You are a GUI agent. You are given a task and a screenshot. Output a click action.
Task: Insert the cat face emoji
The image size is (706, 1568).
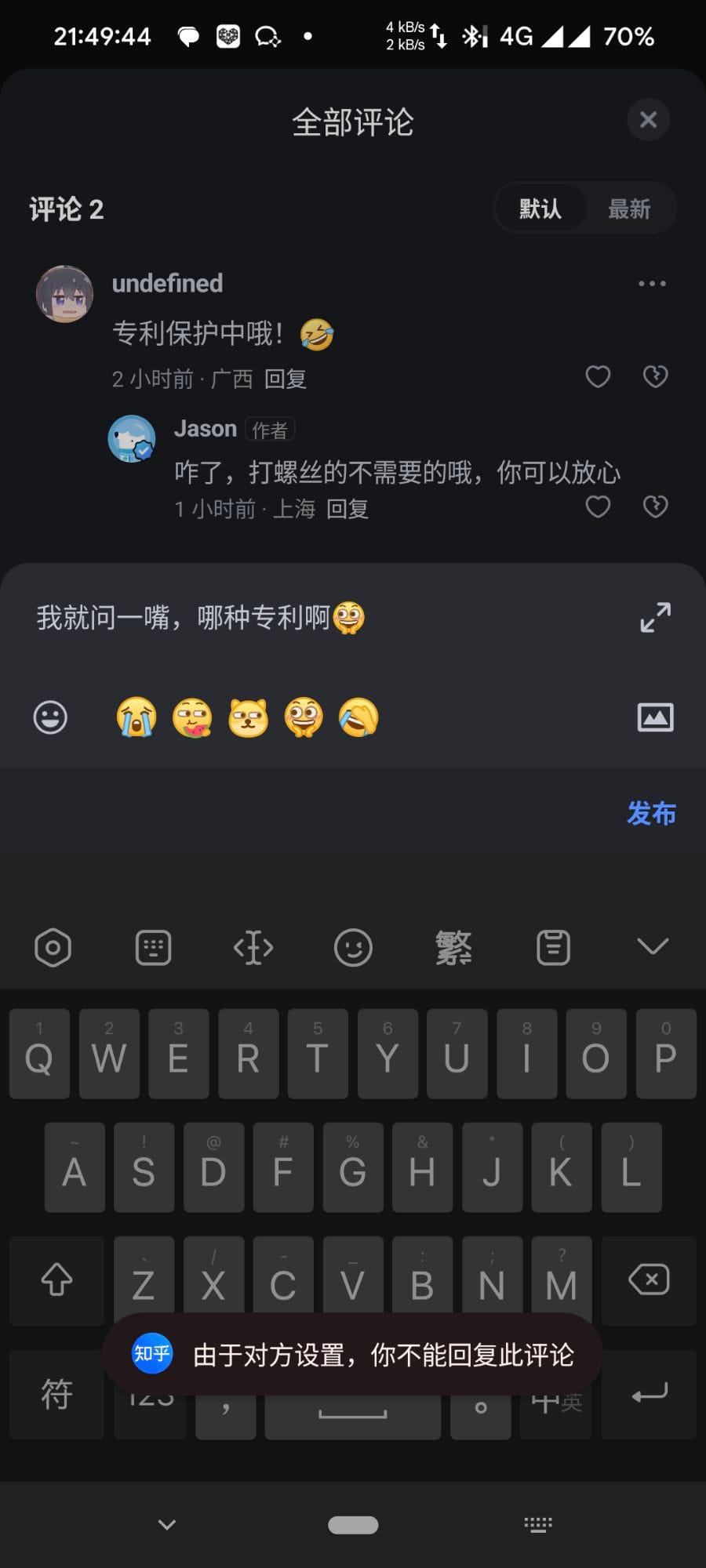(248, 717)
